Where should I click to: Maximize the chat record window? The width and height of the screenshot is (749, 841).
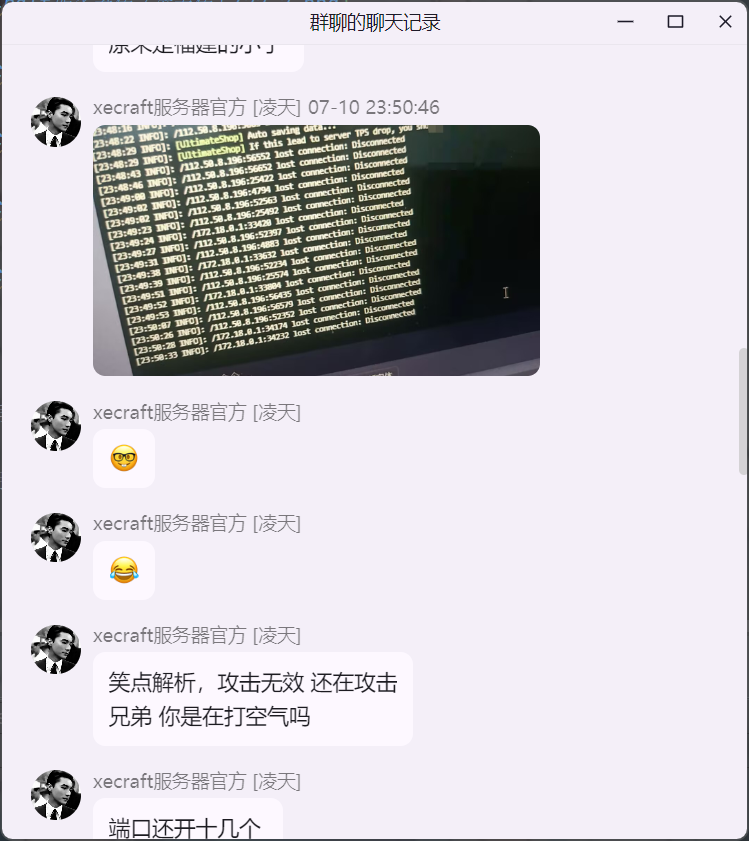click(x=675, y=22)
